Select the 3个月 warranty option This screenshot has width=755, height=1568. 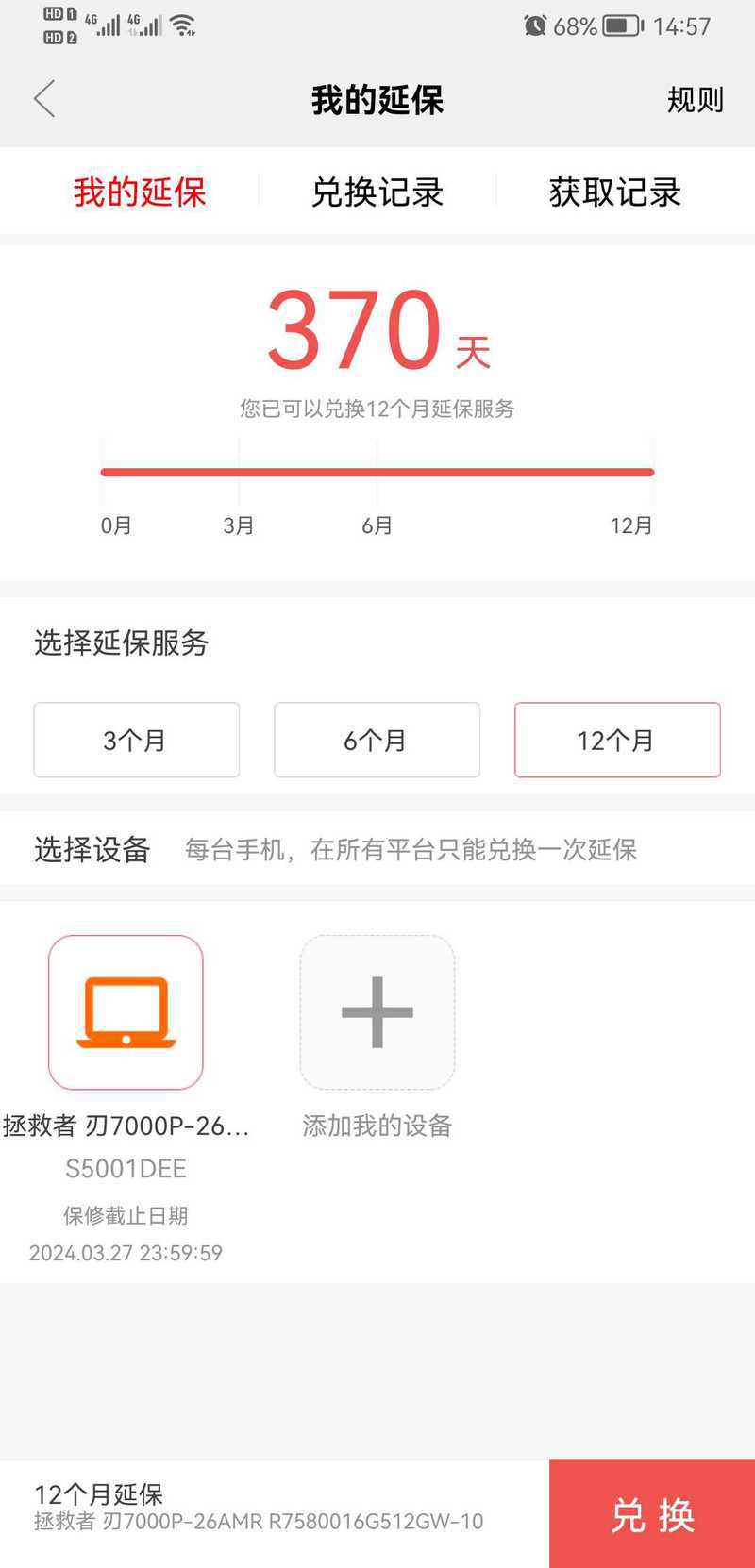pos(137,740)
